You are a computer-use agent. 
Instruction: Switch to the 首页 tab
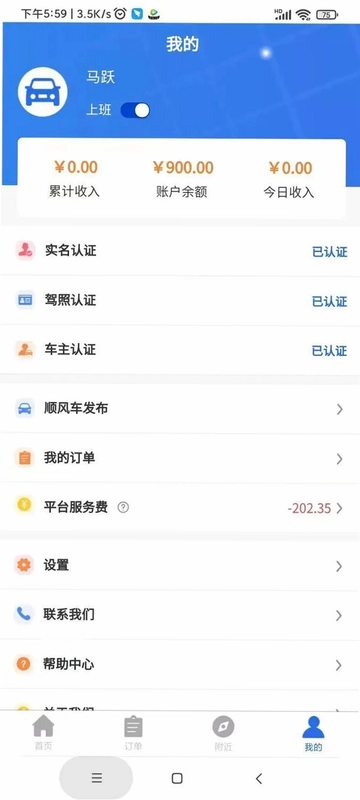(x=43, y=733)
